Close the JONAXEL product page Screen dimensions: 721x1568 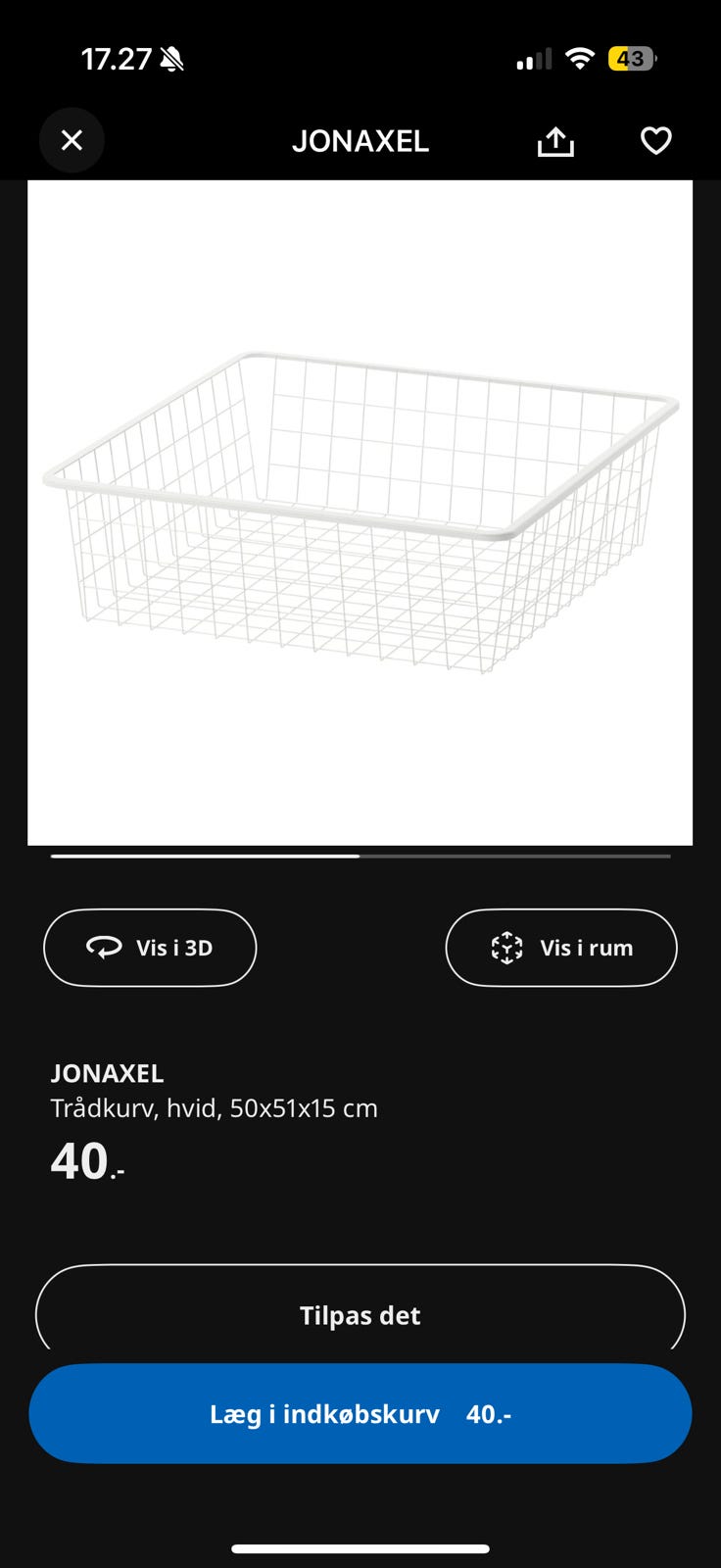(x=72, y=141)
